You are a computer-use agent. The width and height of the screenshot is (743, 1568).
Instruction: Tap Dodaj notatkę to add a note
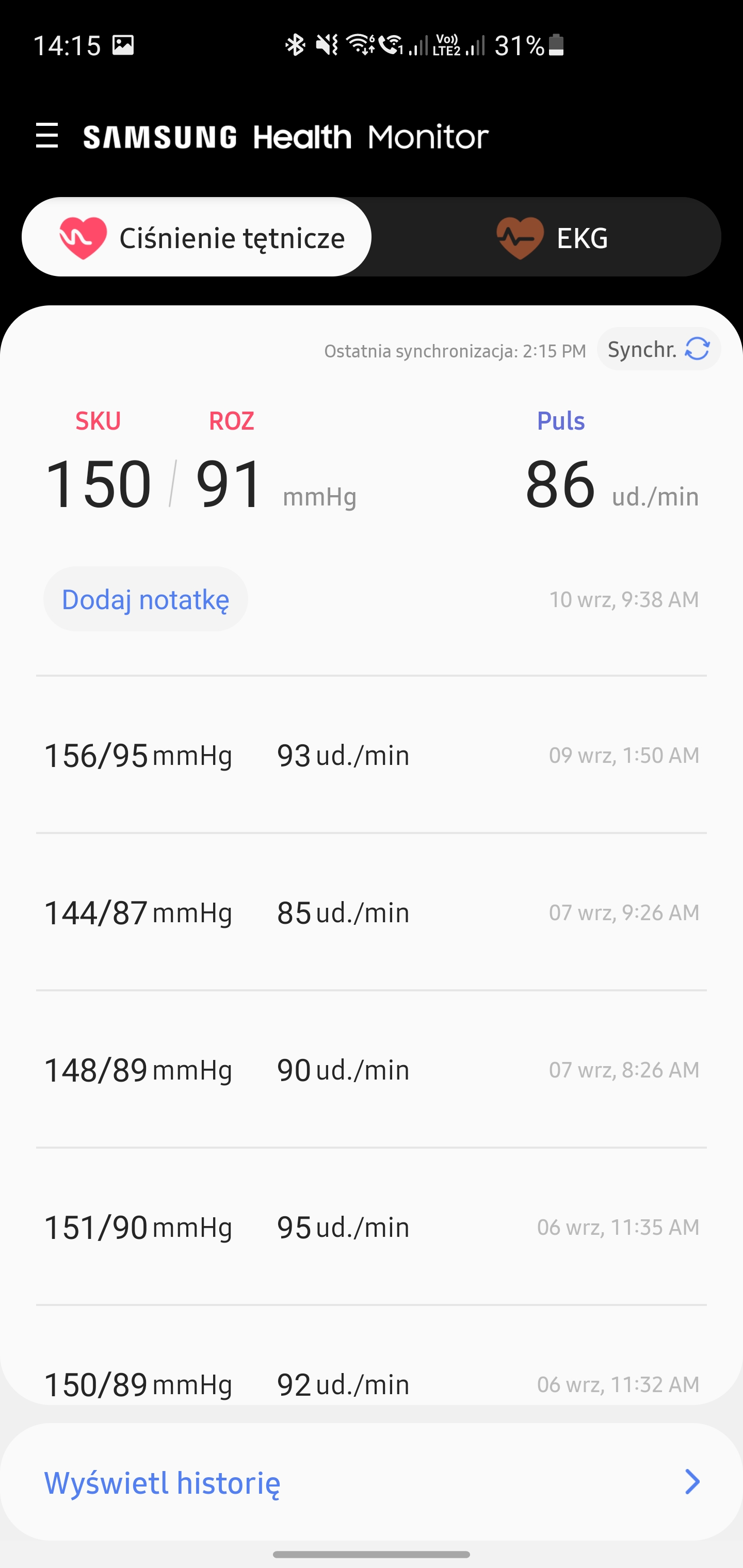(x=146, y=599)
